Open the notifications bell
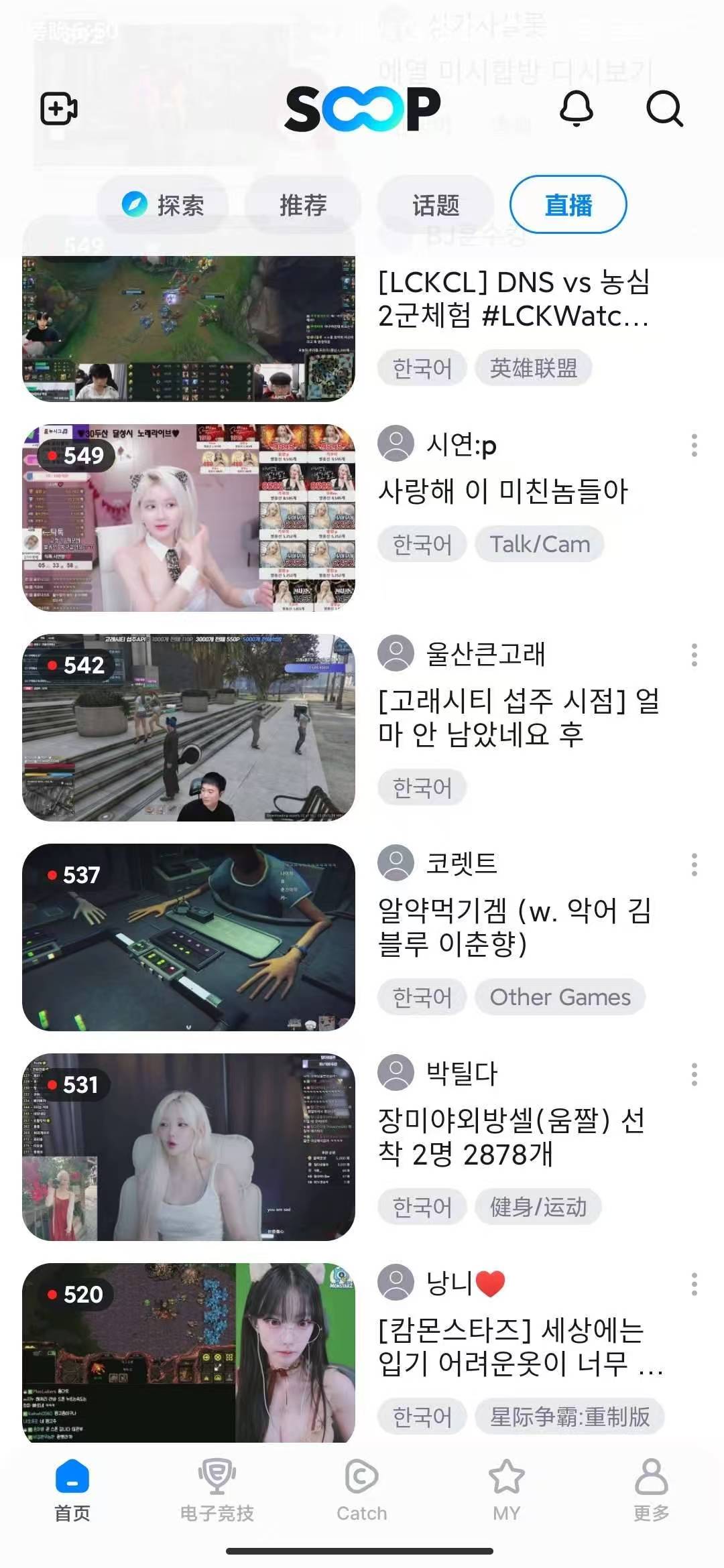This screenshot has width=724, height=1568. point(577,108)
